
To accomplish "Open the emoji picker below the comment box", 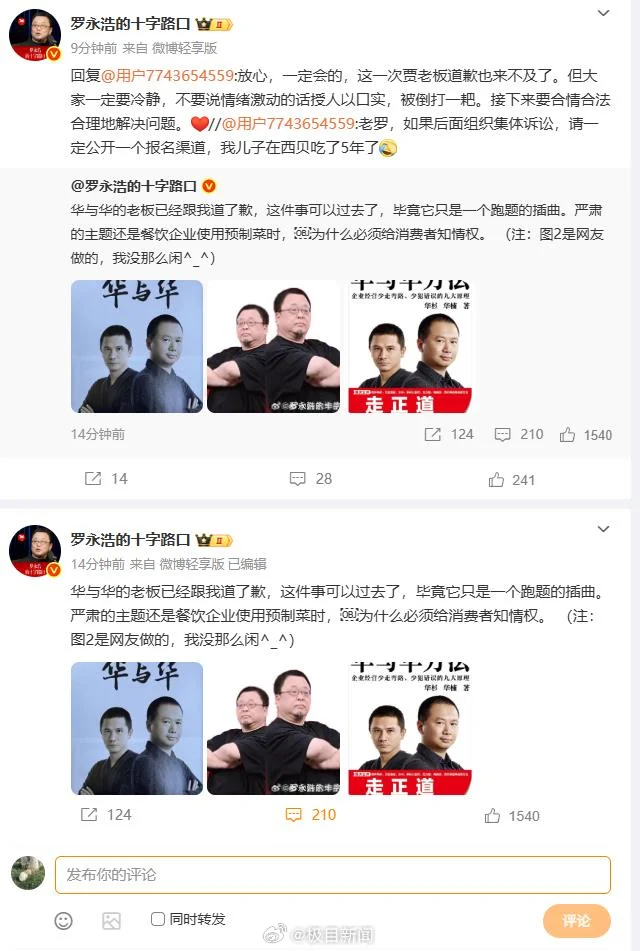I will click(63, 920).
